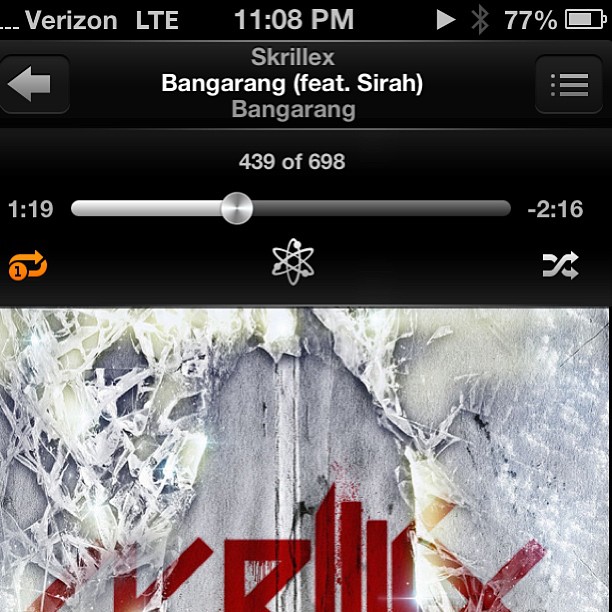612x612 pixels.
Task: Toggle the repeat-one setting
Action: coord(28,265)
